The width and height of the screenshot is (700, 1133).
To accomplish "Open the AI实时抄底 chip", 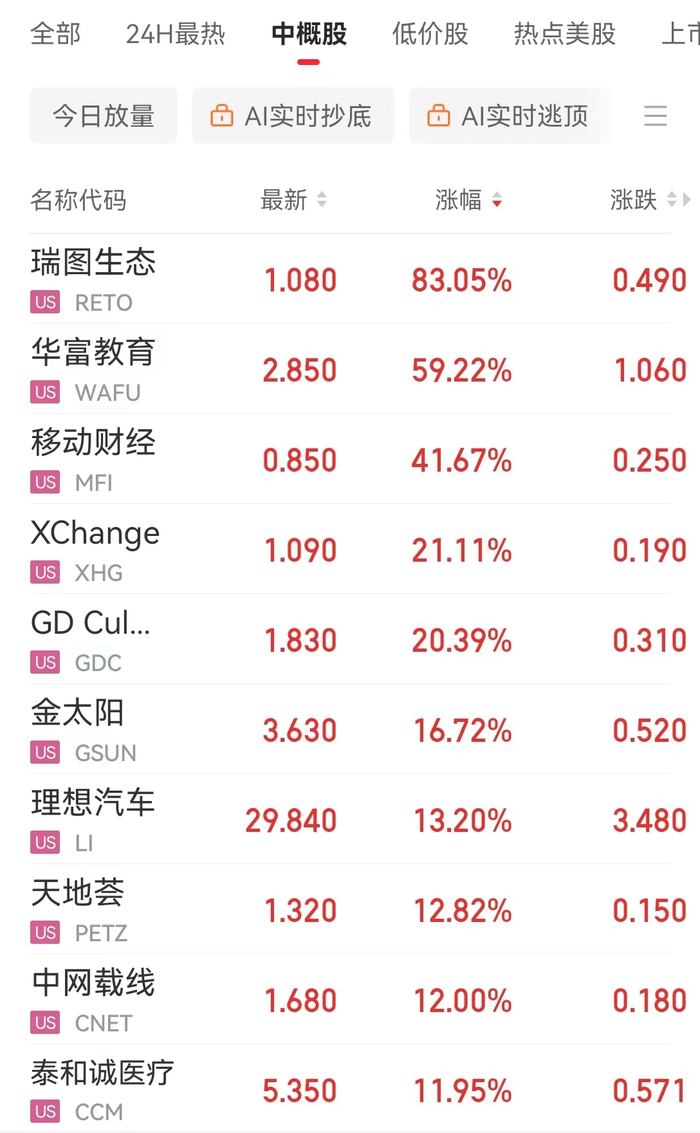I will (x=293, y=116).
